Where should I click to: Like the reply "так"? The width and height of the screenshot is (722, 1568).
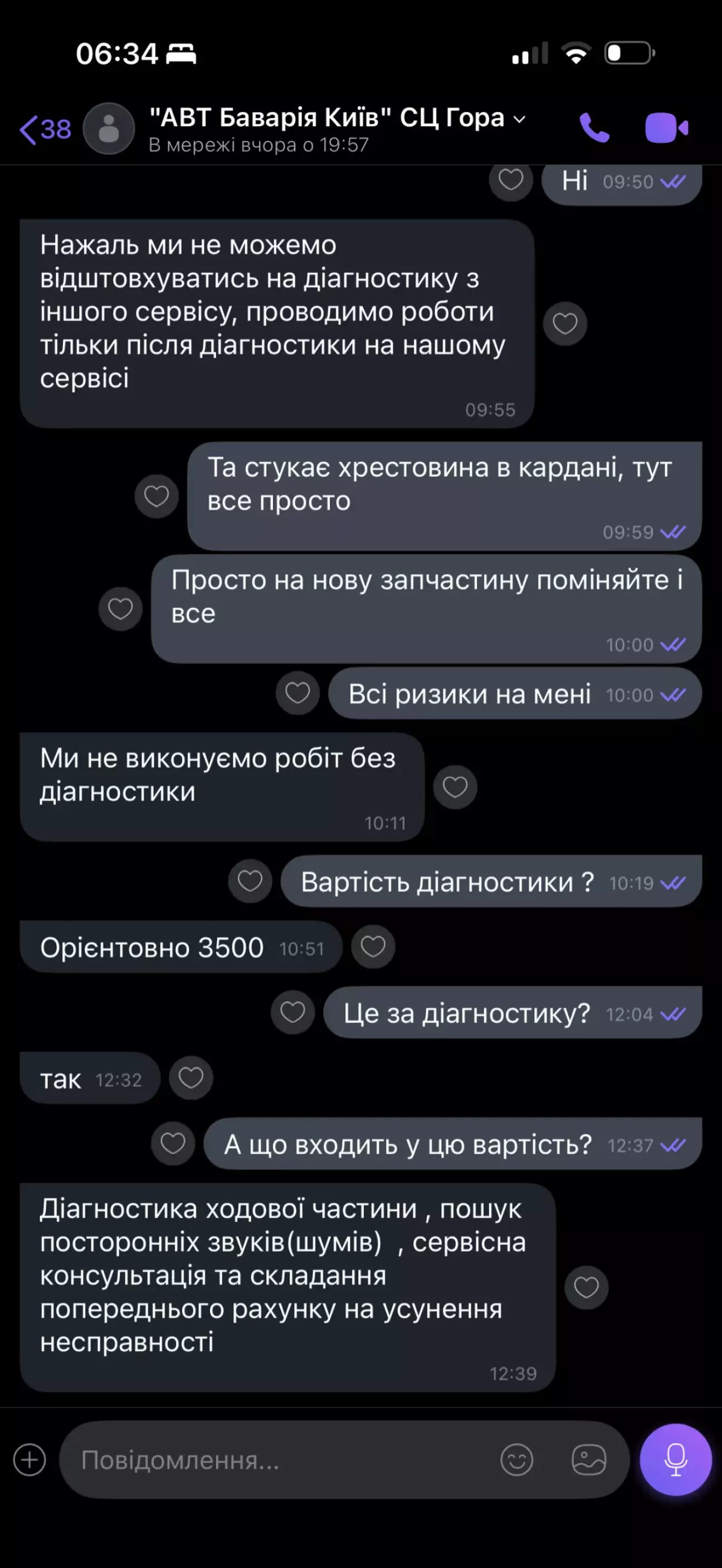pos(191,1078)
